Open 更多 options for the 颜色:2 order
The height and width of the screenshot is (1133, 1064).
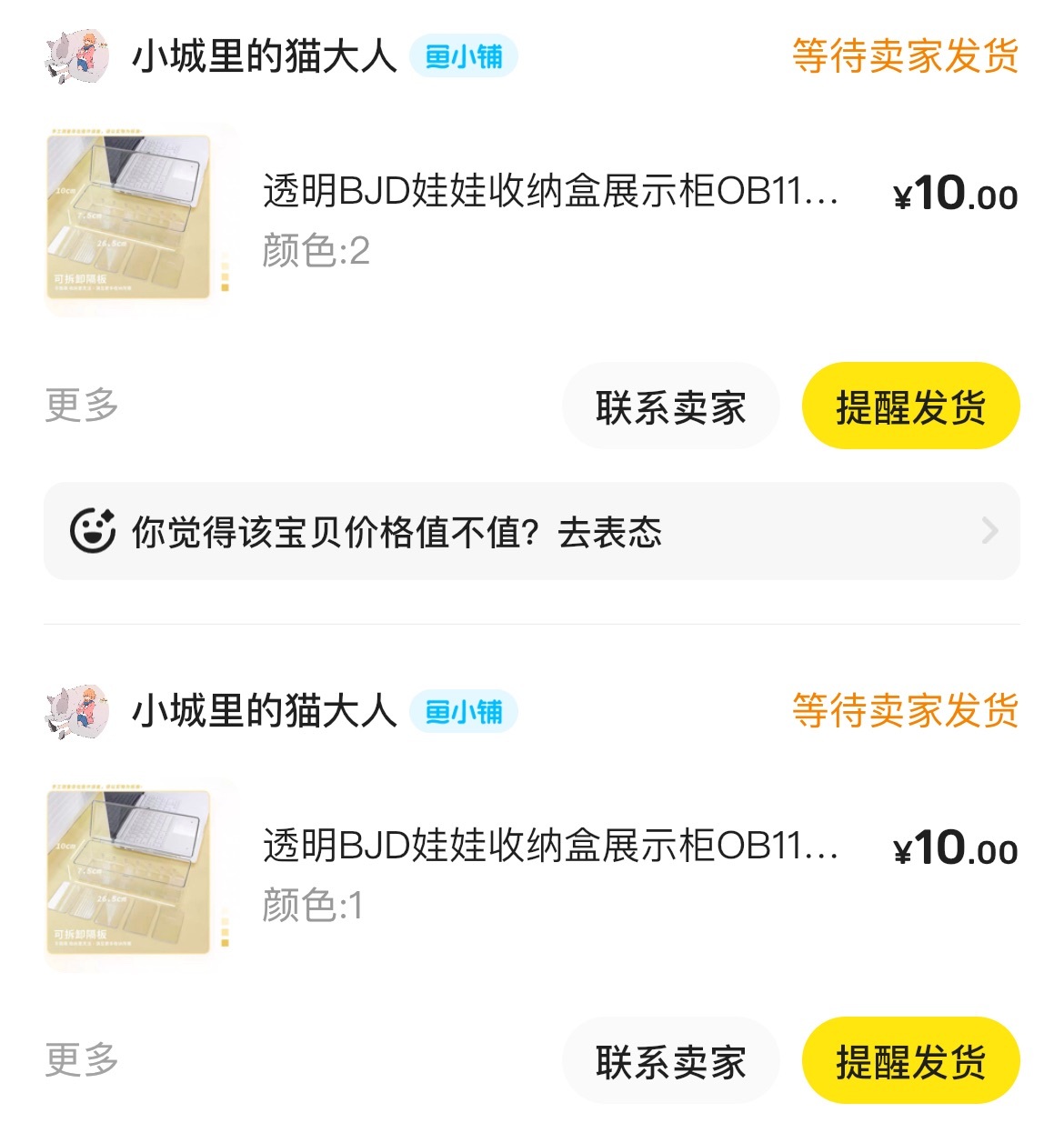pyautogui.click(x=82, y=406)
